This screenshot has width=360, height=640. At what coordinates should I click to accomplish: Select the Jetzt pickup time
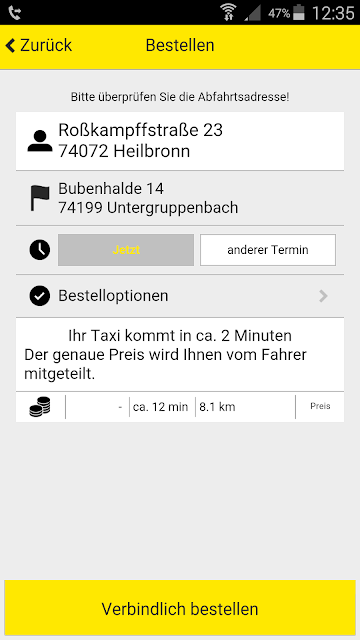point(126,250)
